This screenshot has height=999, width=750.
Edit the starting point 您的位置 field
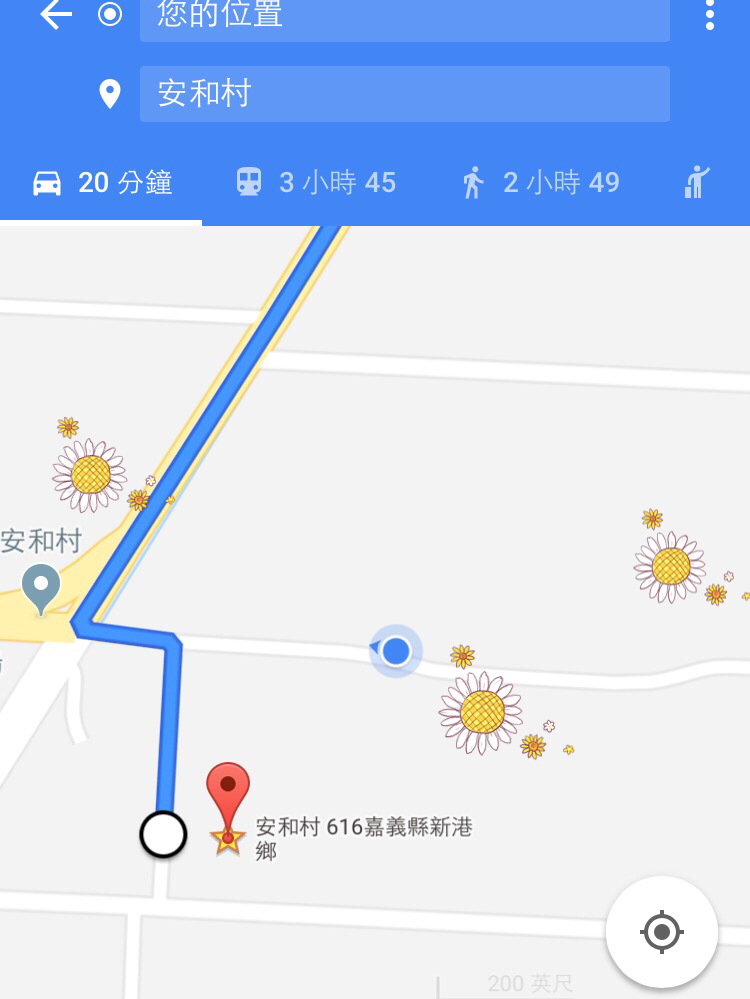[x=404, y=18]
